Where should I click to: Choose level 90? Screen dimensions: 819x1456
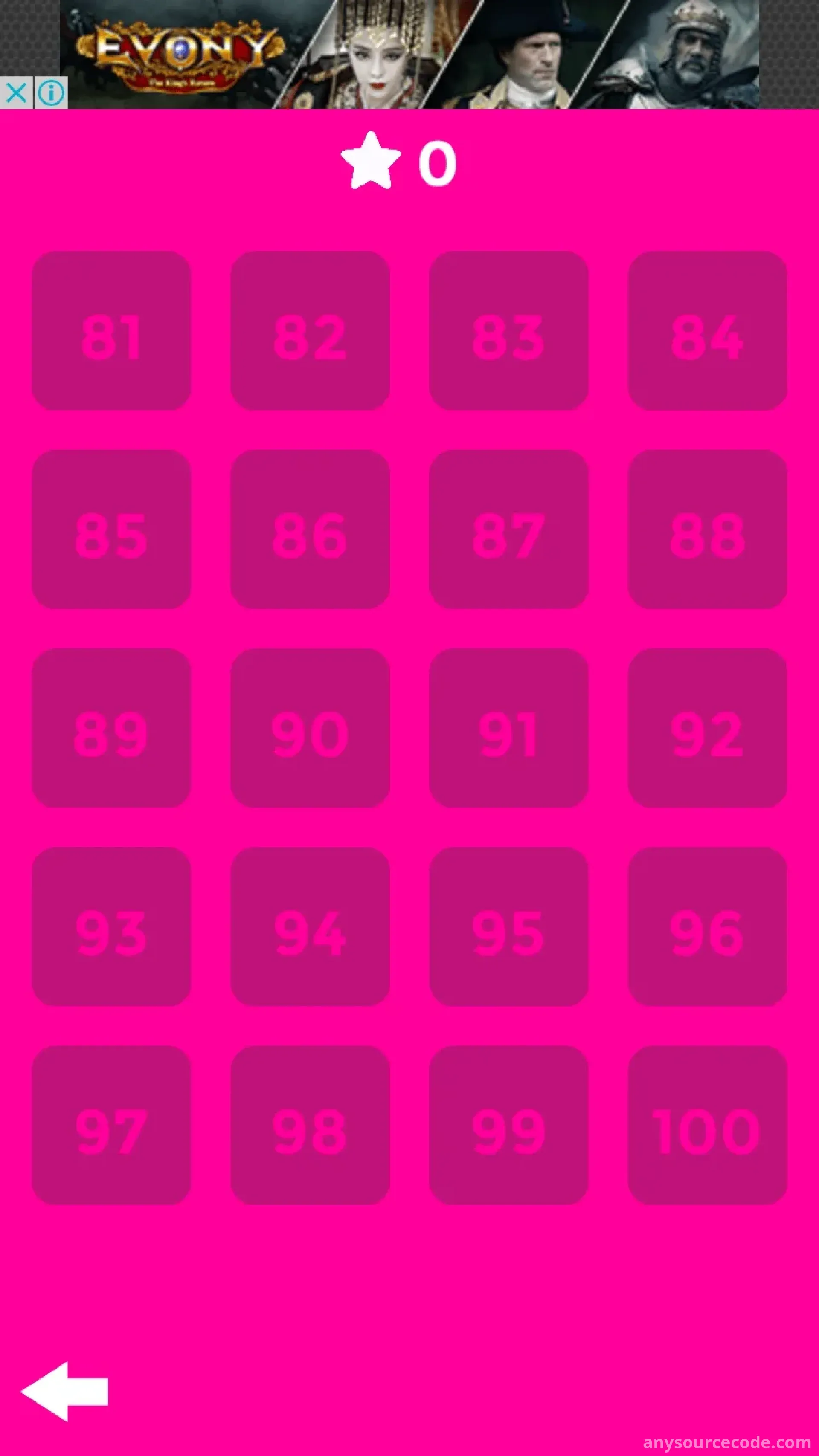point(310,728)
